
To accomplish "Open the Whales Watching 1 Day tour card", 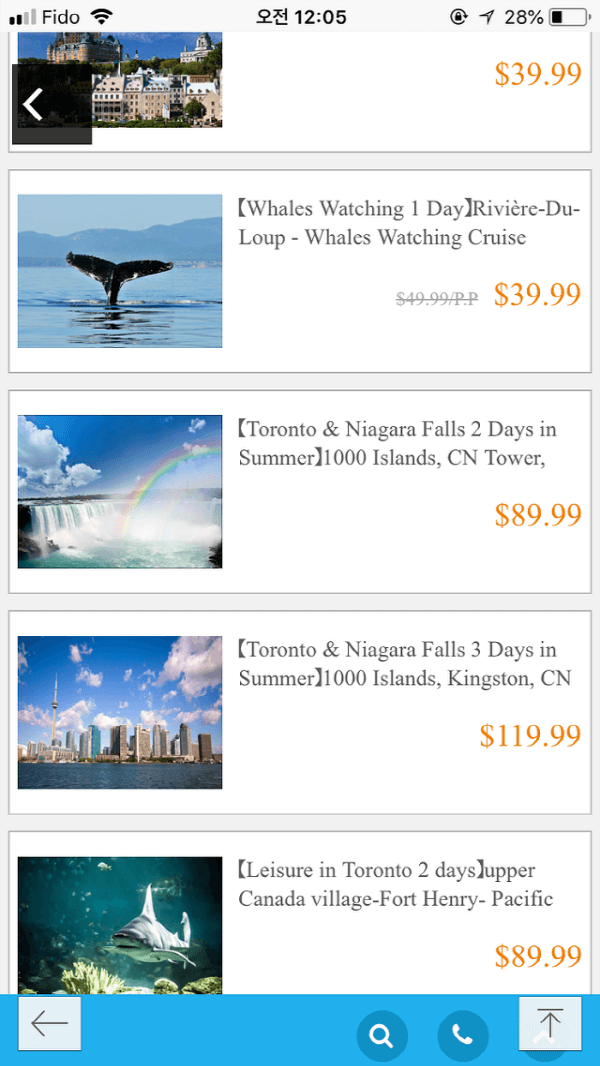I will click(x=408, y=223).
